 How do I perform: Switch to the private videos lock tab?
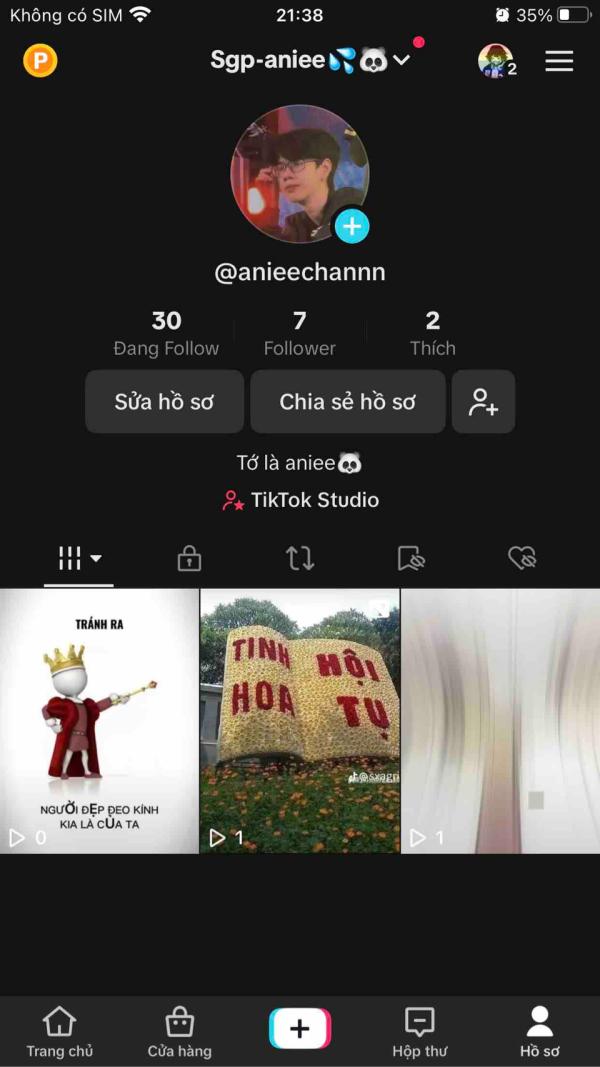(189, 559)
